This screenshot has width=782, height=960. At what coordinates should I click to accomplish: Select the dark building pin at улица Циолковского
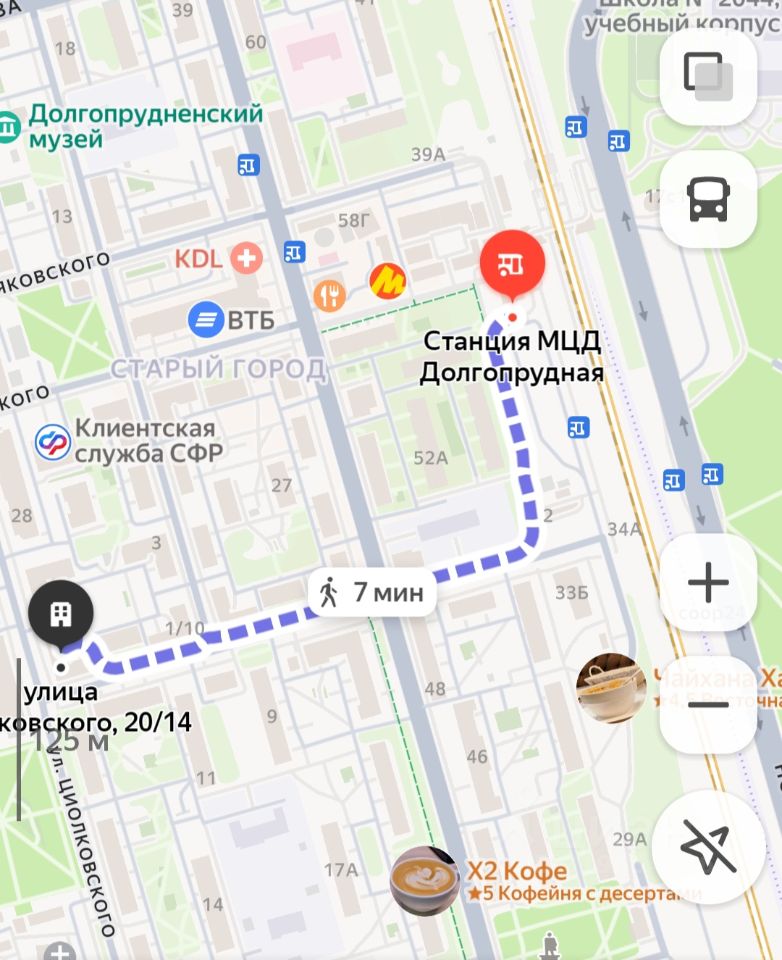(x=61, y=613)
